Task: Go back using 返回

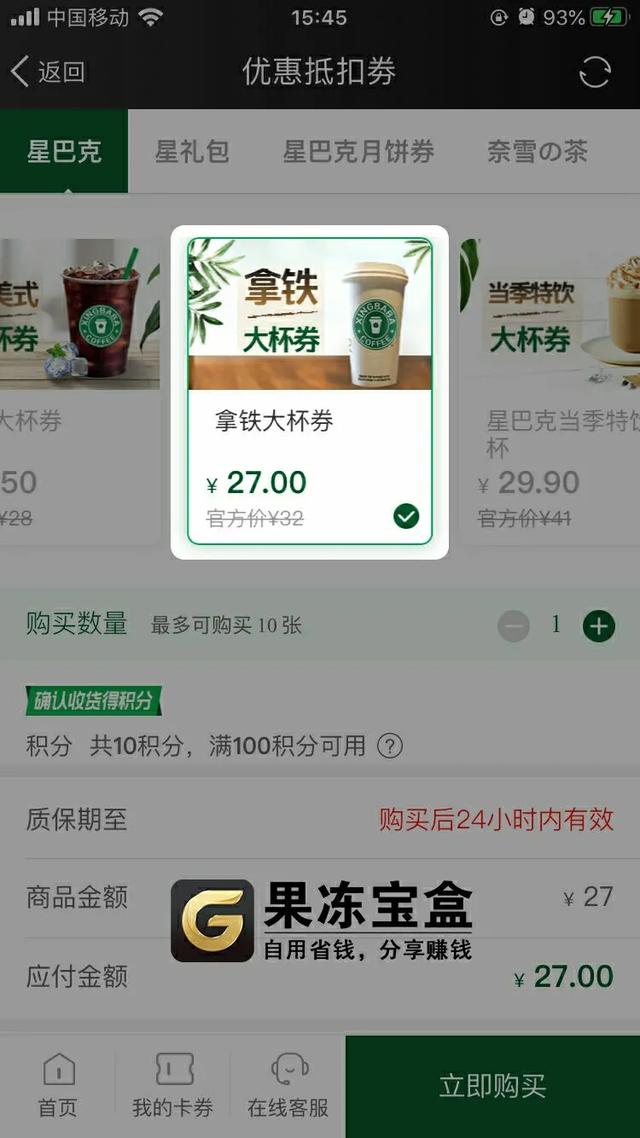Action: [x=47, y=72]
